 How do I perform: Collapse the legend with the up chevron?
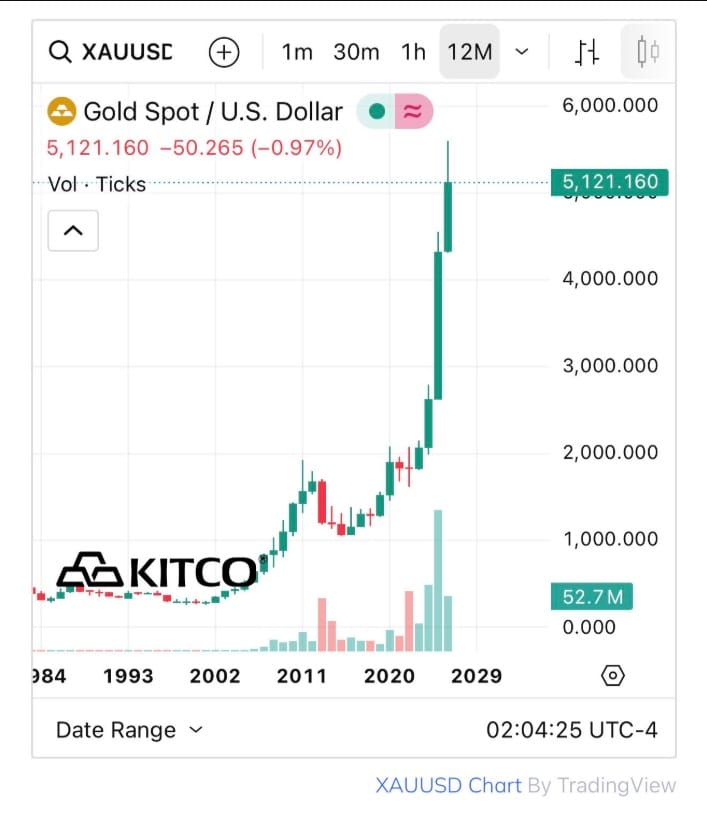[73, 231]
